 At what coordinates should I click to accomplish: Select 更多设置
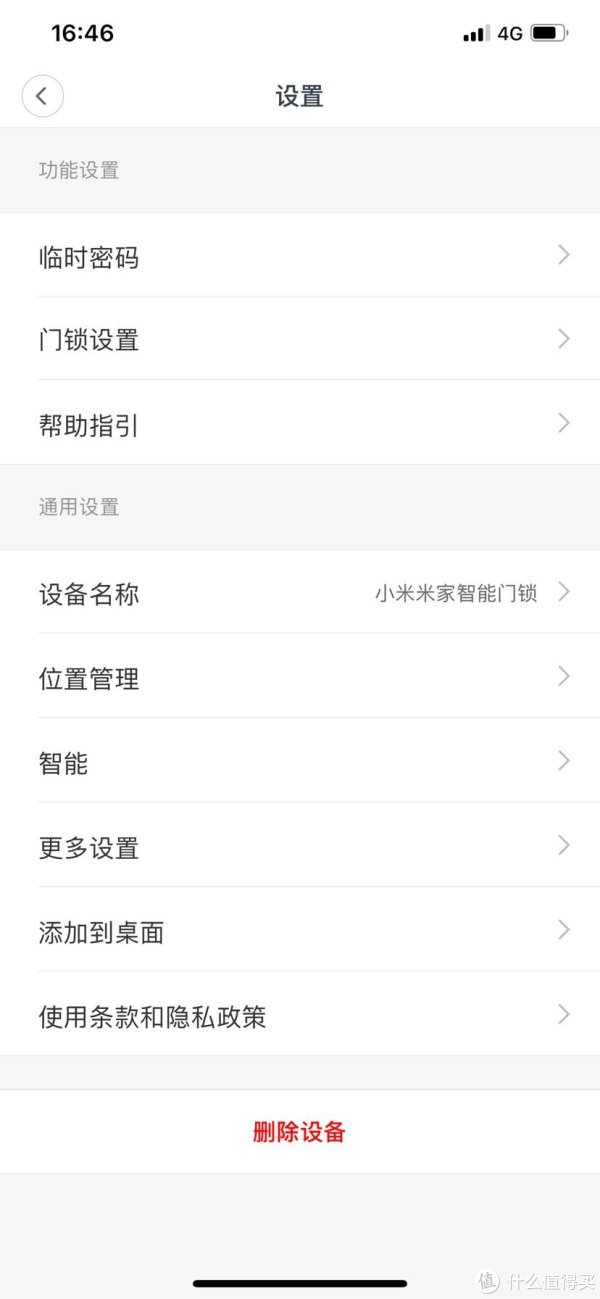300,845
